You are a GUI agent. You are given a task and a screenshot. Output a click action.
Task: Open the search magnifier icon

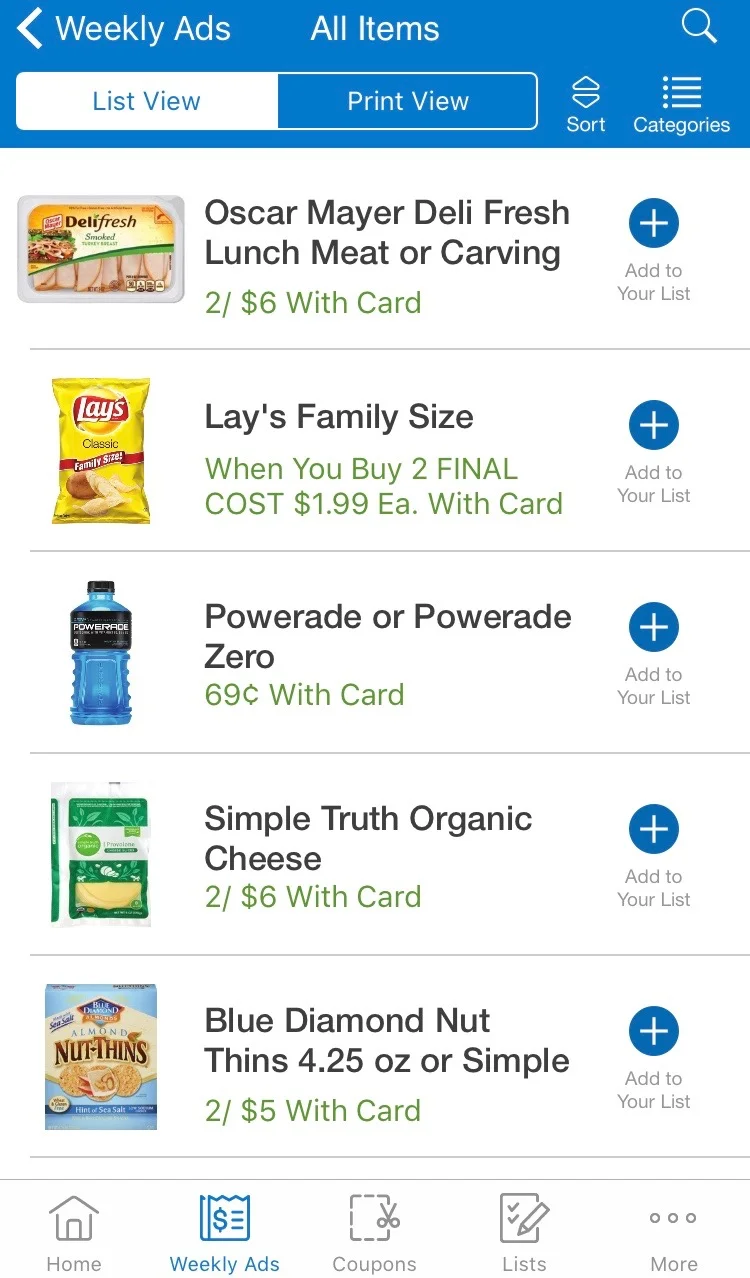699,27
